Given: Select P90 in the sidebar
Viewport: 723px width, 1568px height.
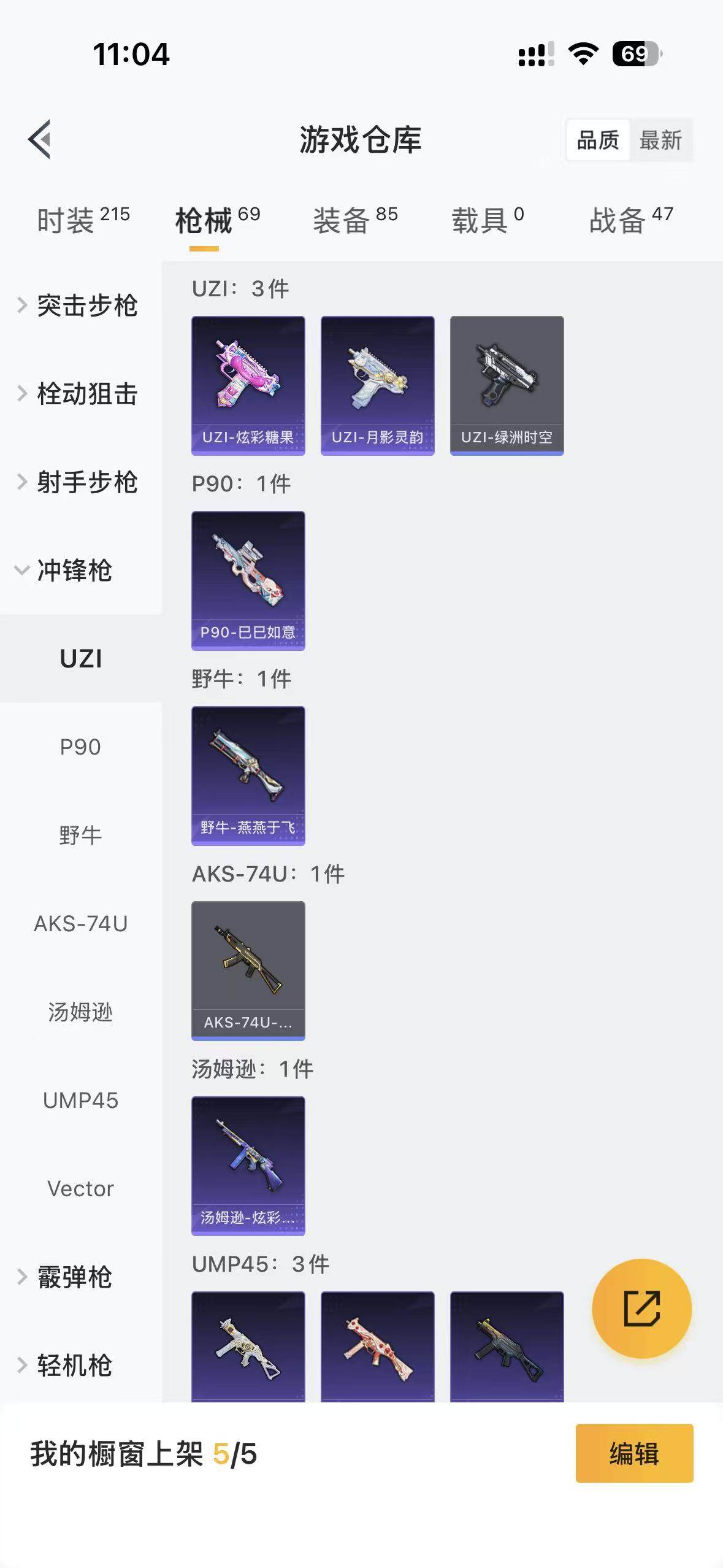Looking at the screenshot, I should 80,747.
